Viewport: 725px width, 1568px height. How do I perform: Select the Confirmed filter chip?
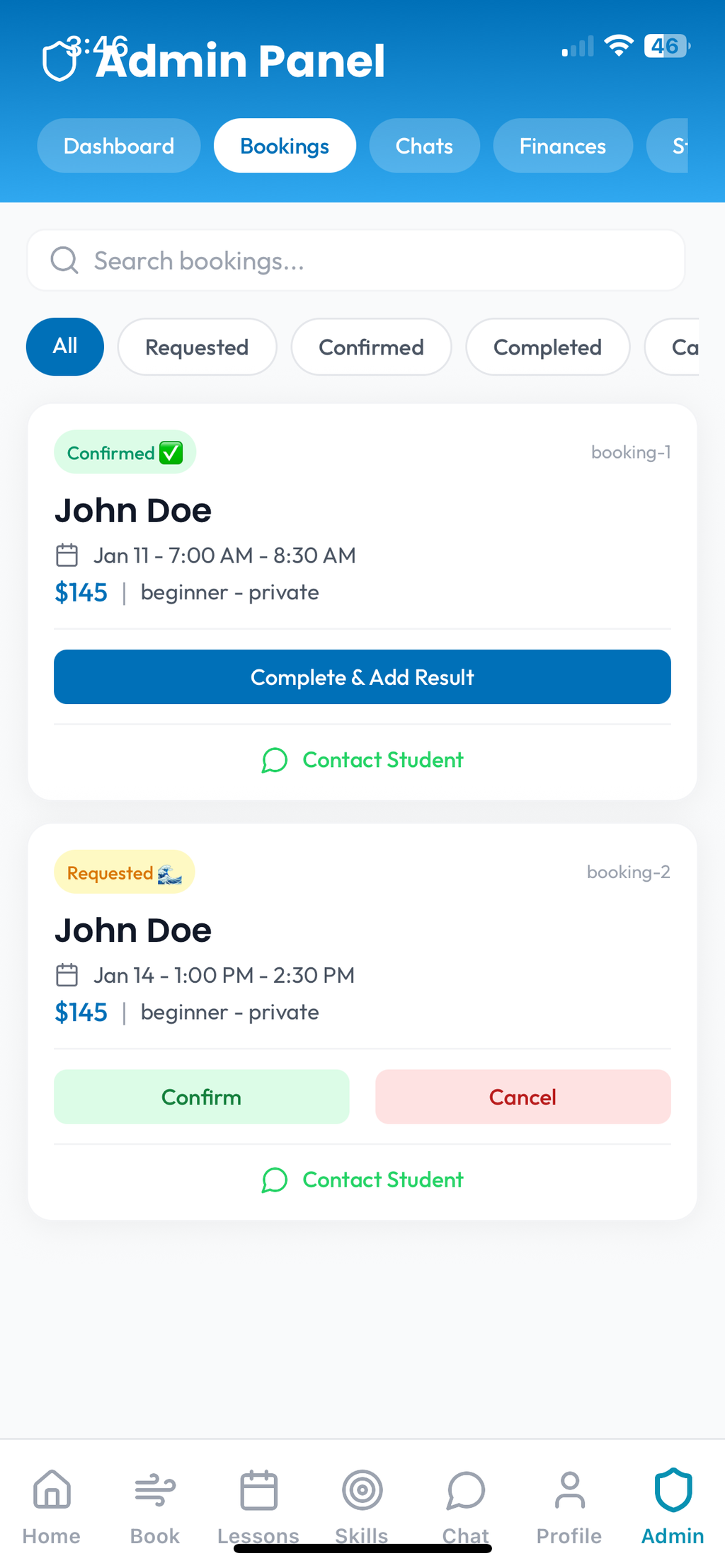(371, 347)
